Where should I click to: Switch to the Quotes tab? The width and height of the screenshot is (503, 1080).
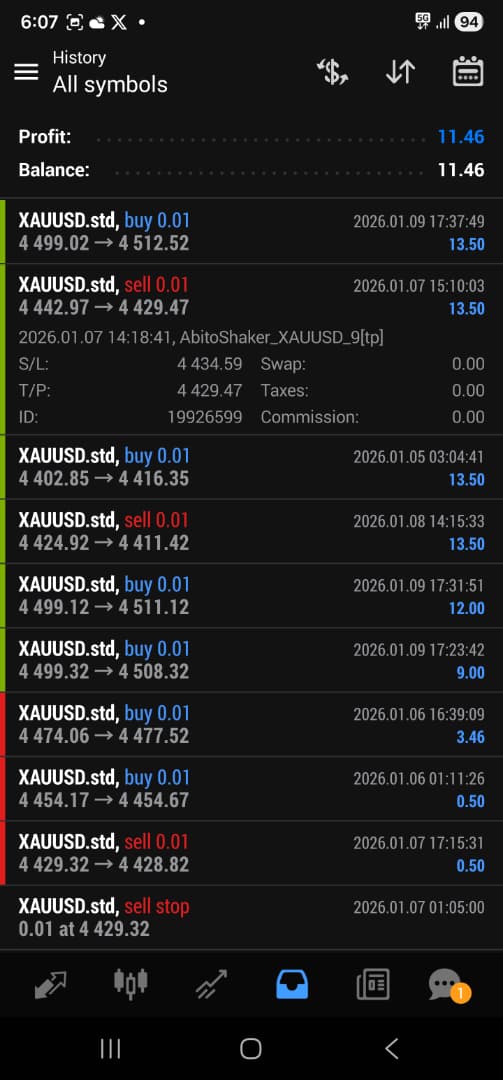(51, 984)
